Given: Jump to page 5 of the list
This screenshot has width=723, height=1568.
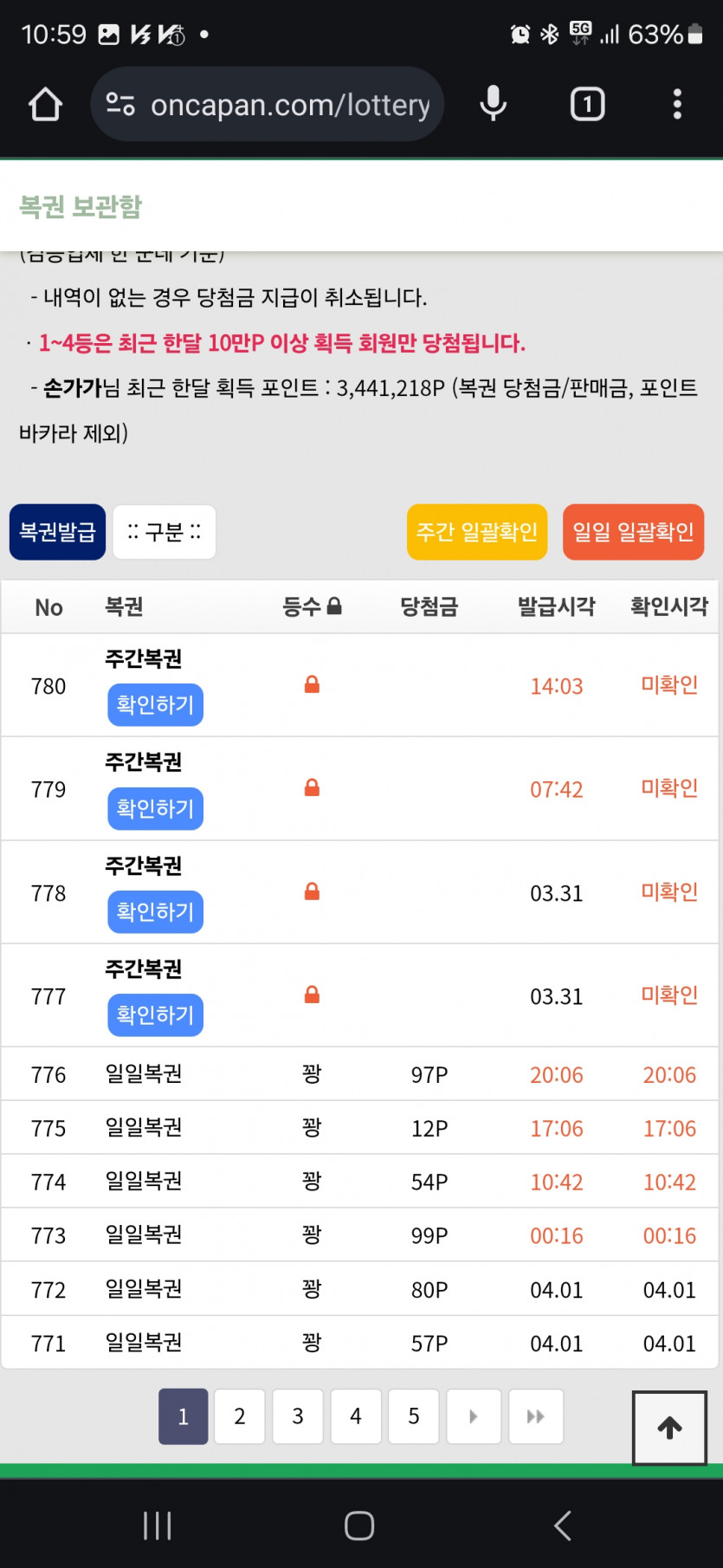Looking at the screenshot, I should pyautogui.click(x=414, y=1416).
